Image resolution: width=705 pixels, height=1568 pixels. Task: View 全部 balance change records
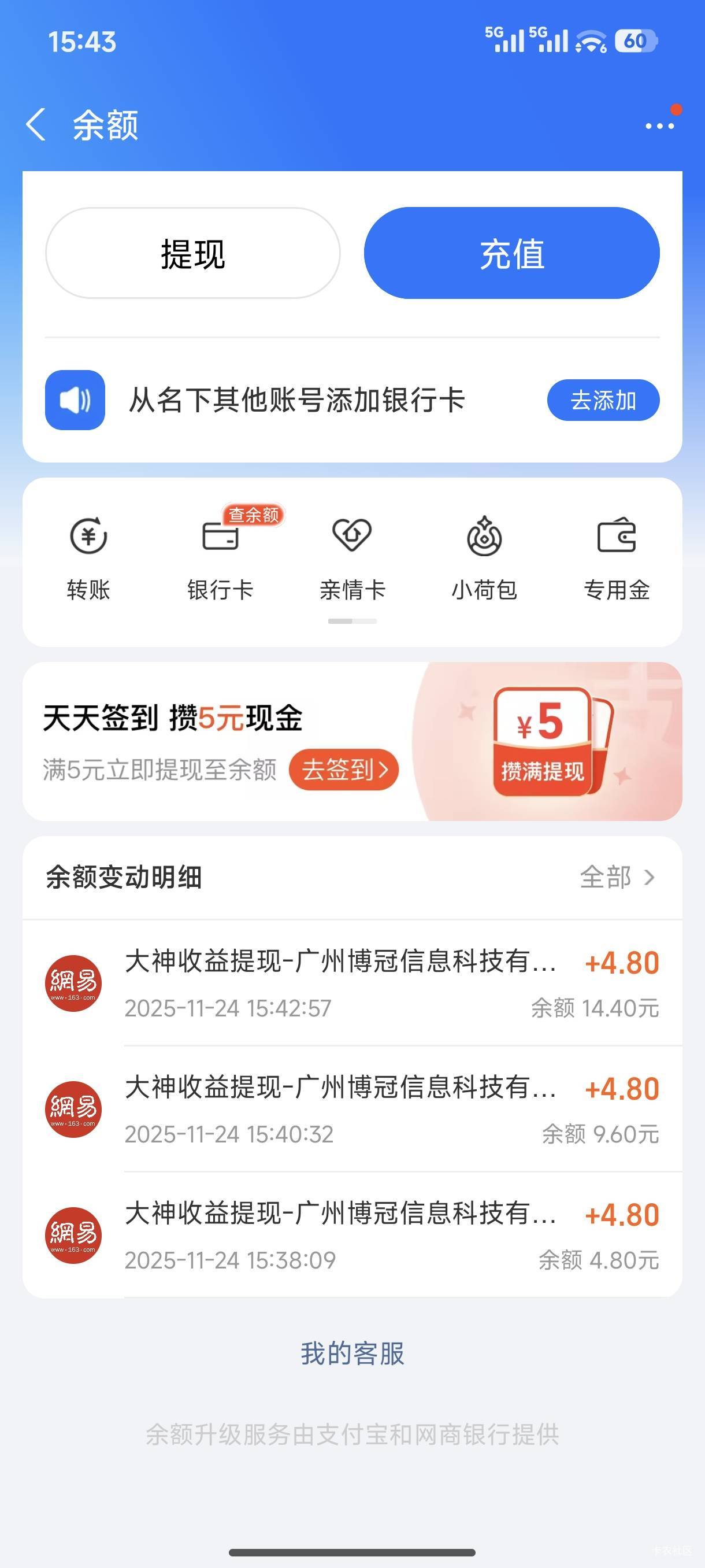[x=616, y=877]
